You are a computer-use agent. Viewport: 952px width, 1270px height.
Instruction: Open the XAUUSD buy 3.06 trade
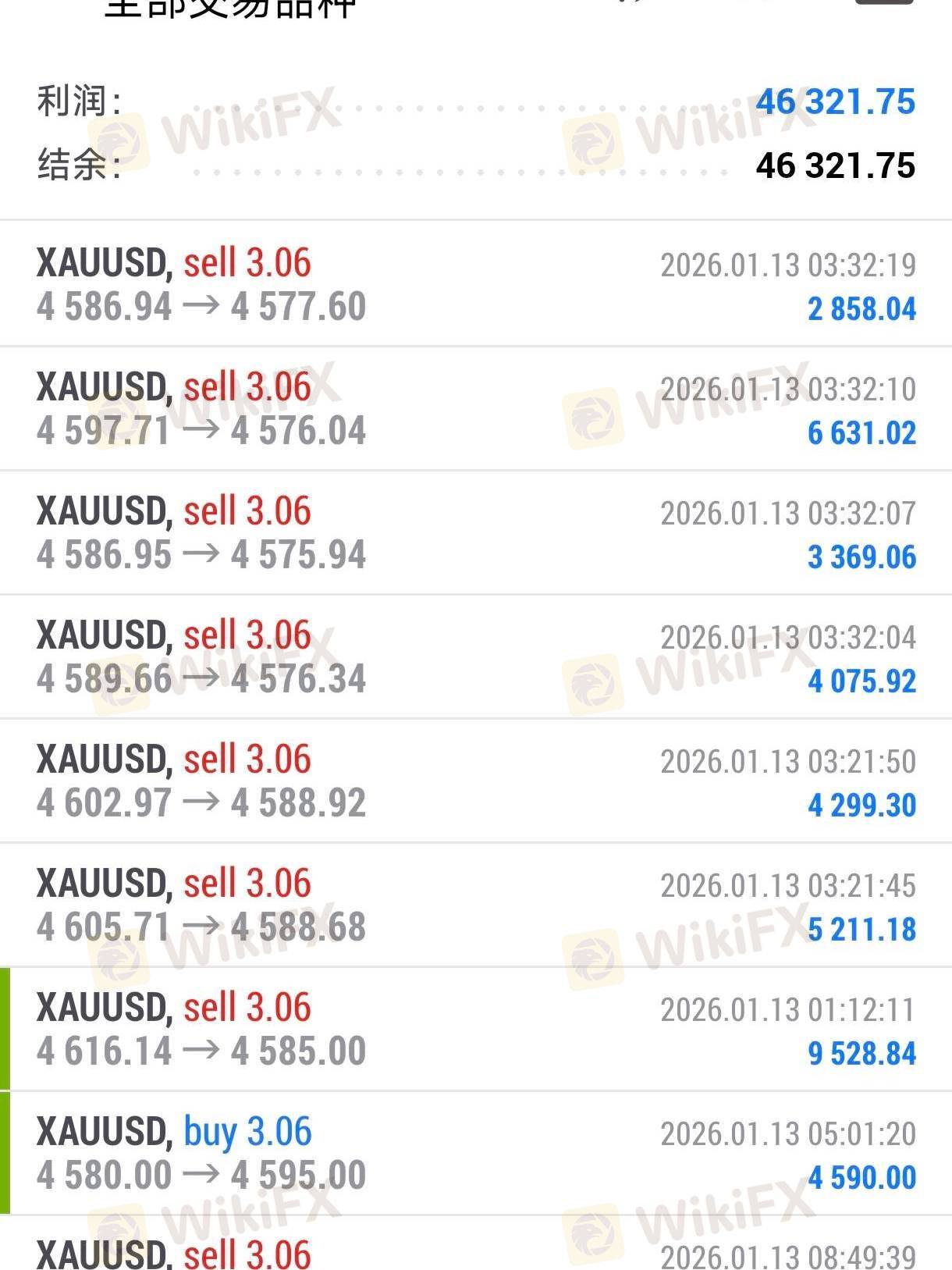point(476,1153)
